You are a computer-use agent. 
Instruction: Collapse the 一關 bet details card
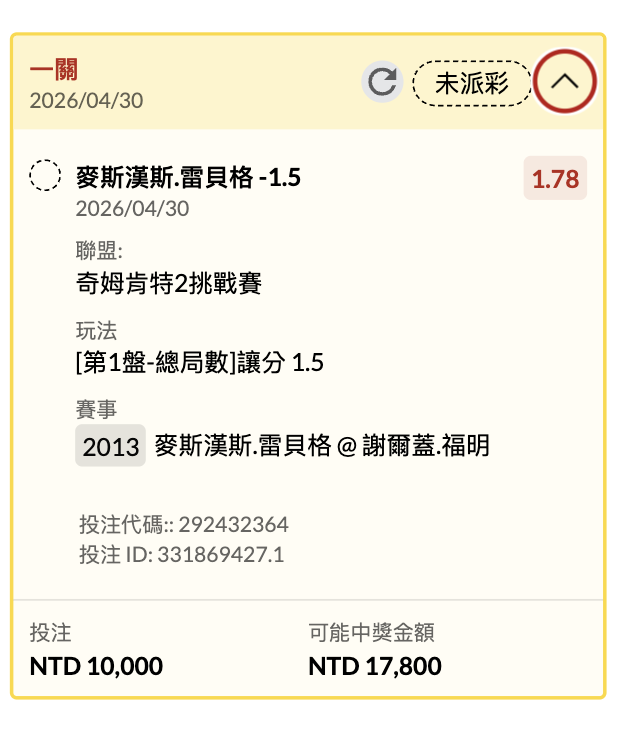click(565, 82)
